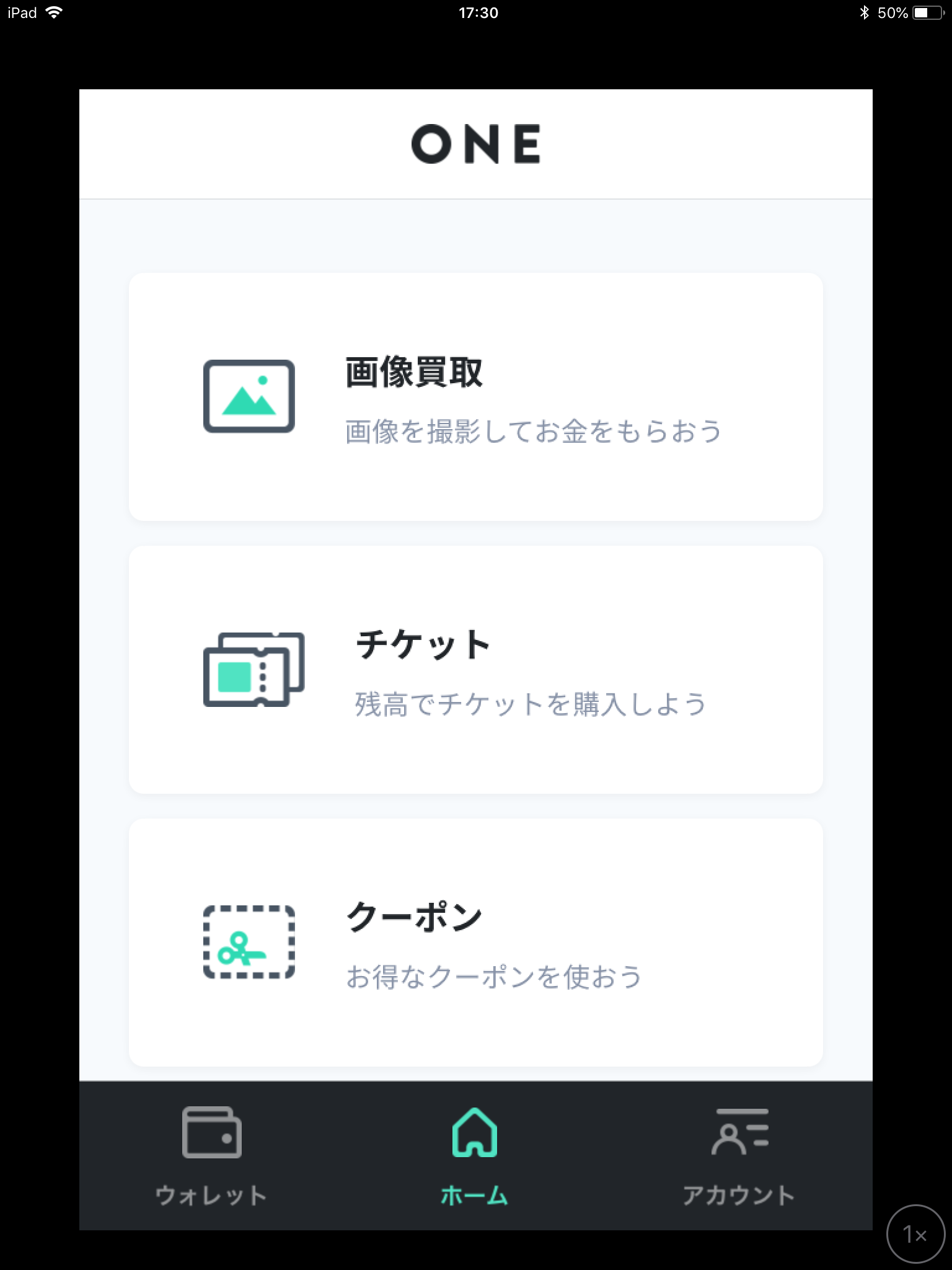Click the クーポン scissors coupon icon
Image resolution: width=952 pixels, height=1270 pixels.
click(250, 940)
